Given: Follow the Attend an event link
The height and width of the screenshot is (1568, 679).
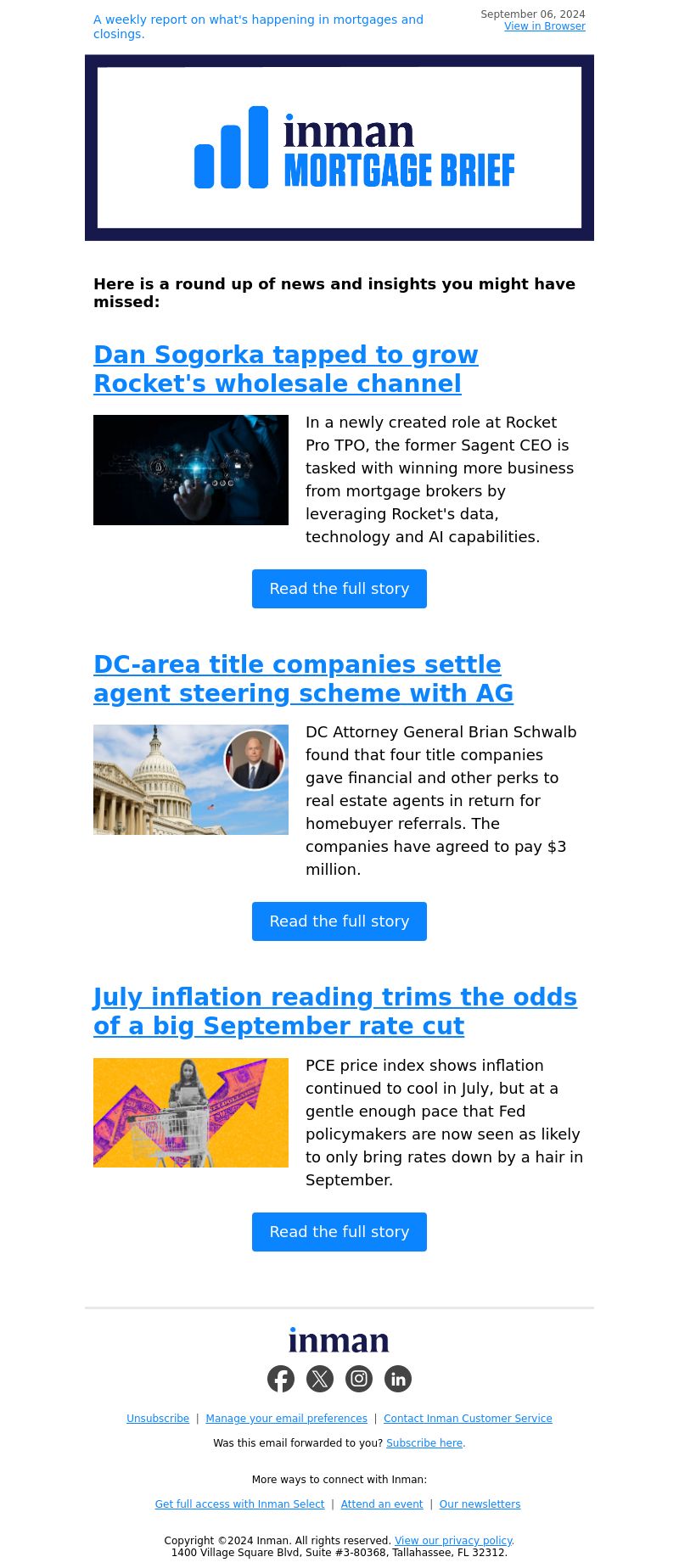Looking at the screenshot, I should point(382,1504).
